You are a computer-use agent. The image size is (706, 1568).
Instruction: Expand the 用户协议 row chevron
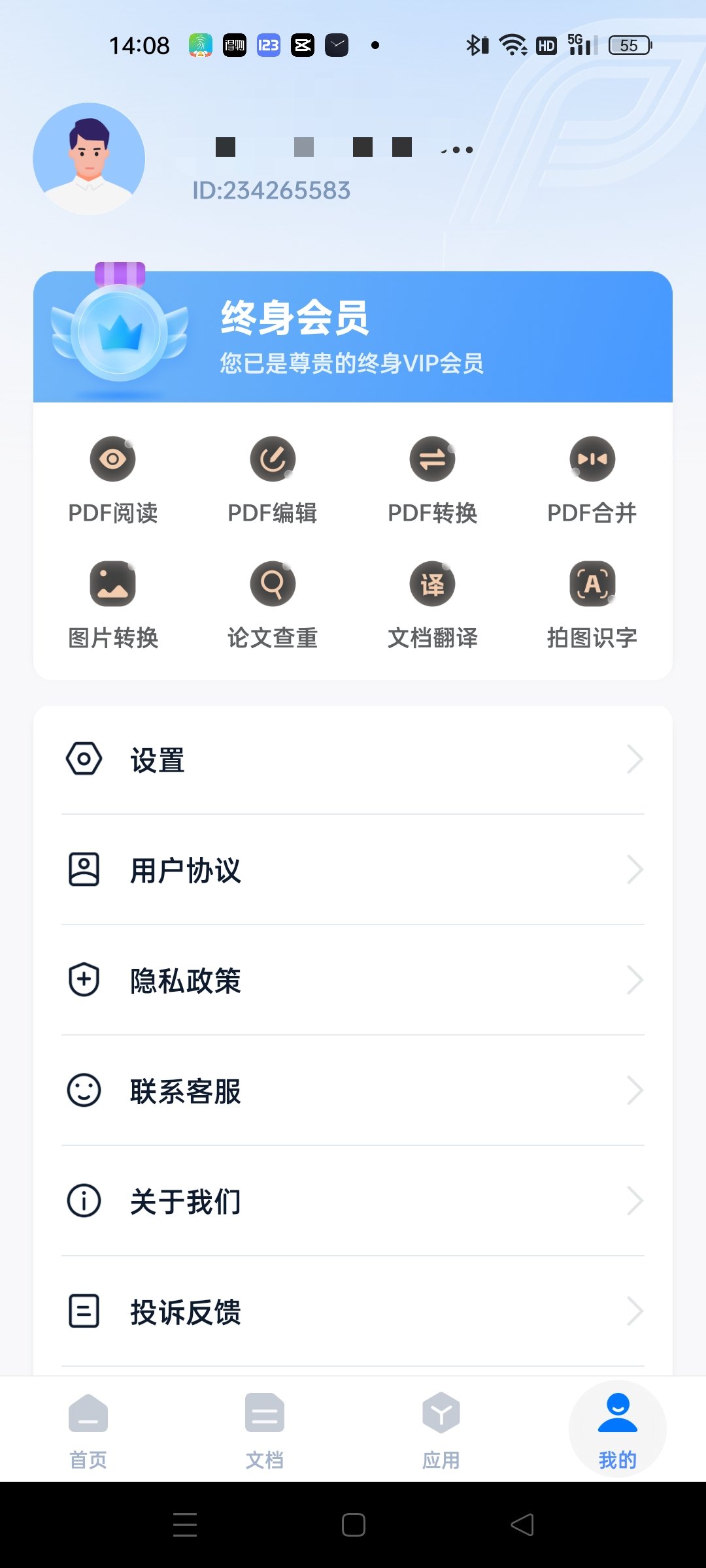635,870
